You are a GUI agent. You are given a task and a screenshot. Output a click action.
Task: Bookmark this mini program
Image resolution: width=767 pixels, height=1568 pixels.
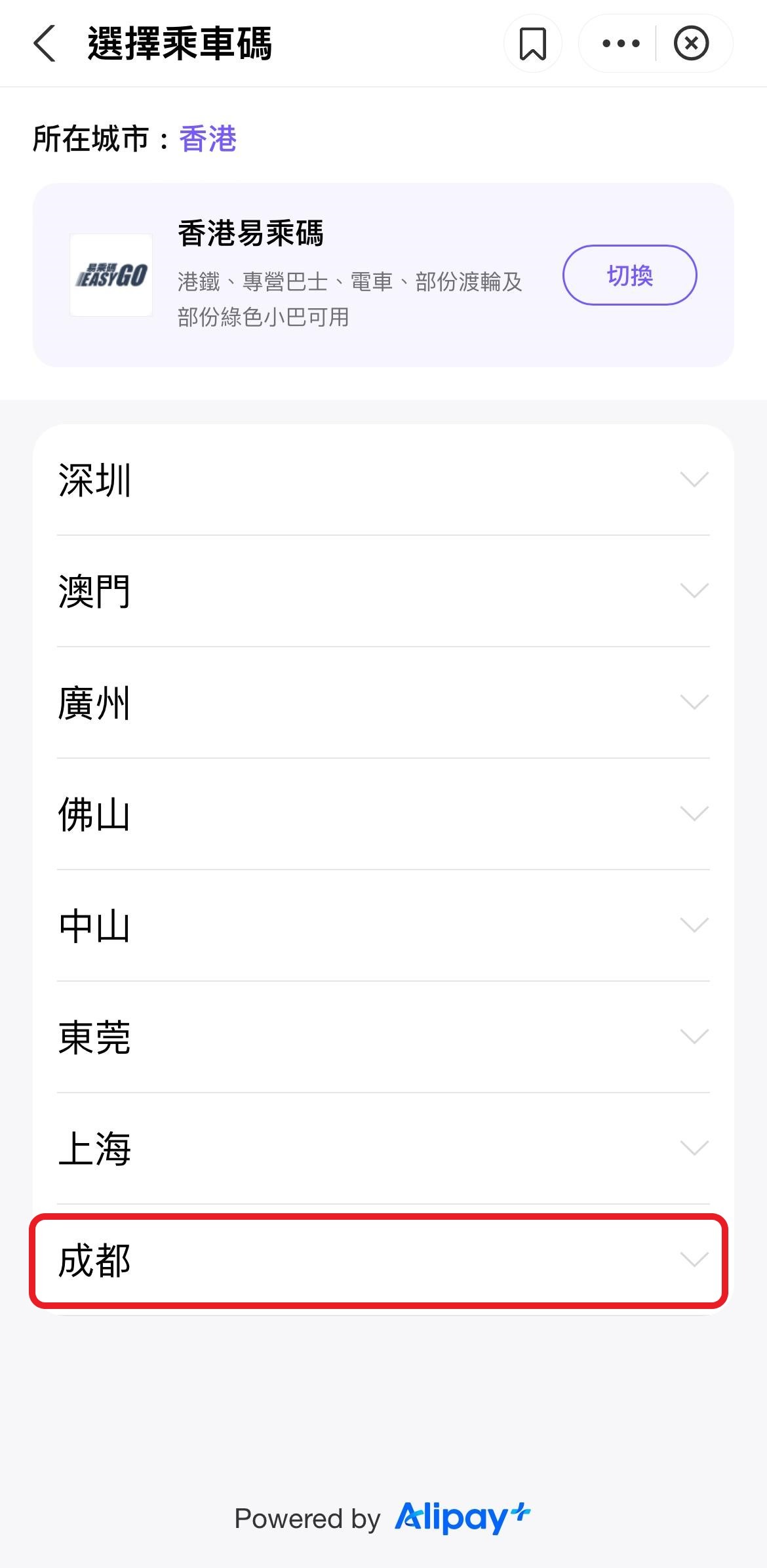click(x=532, y=44)
